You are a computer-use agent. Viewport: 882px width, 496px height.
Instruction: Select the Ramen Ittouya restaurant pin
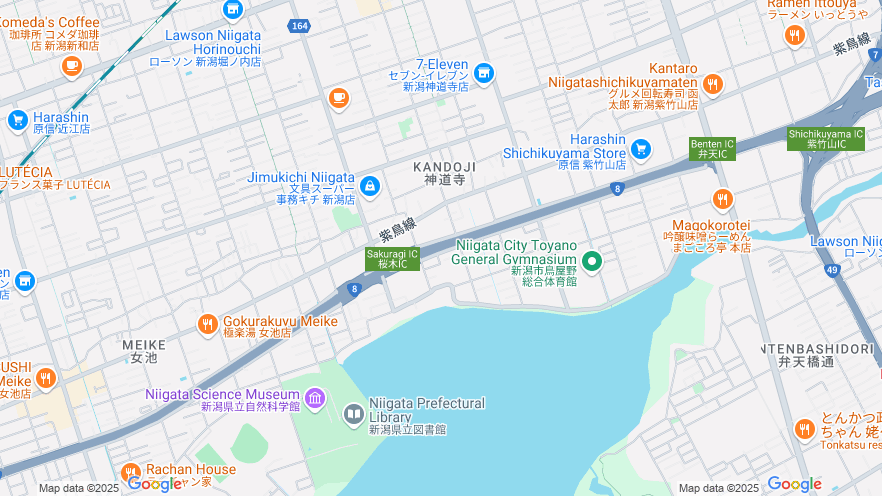coord(795,36)
